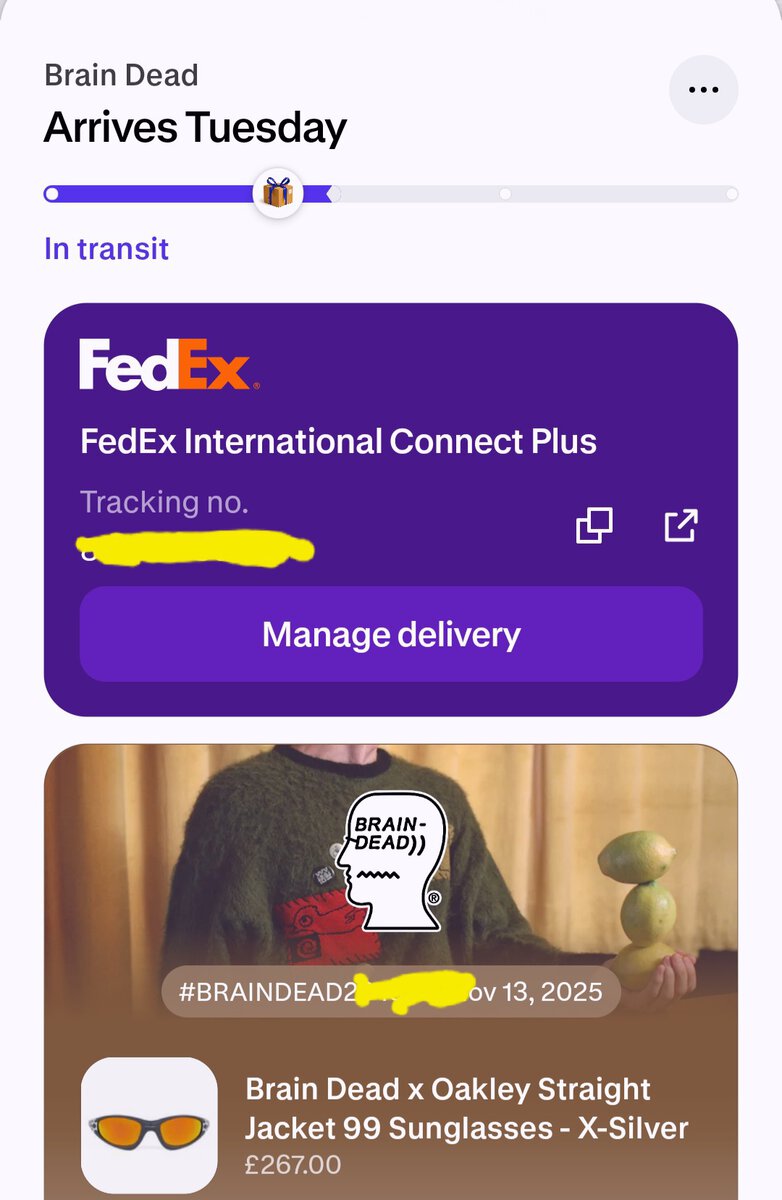Open the three-dot overflow menu
The width and height of the screenshot is (782, 1200).
click(x=703, y=90)
